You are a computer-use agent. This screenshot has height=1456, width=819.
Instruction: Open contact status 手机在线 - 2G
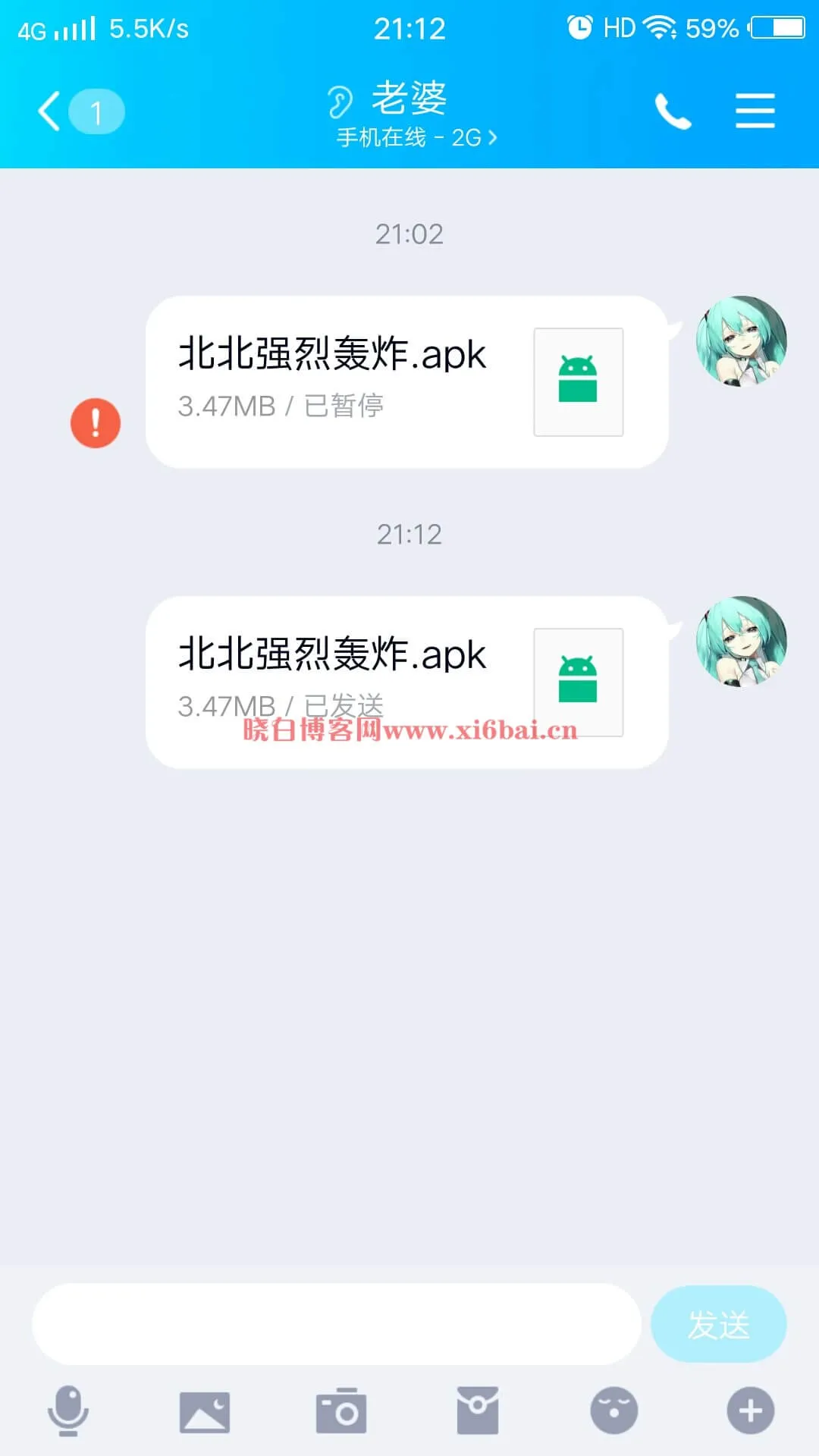pyautogui.click(x=416, y=137)
